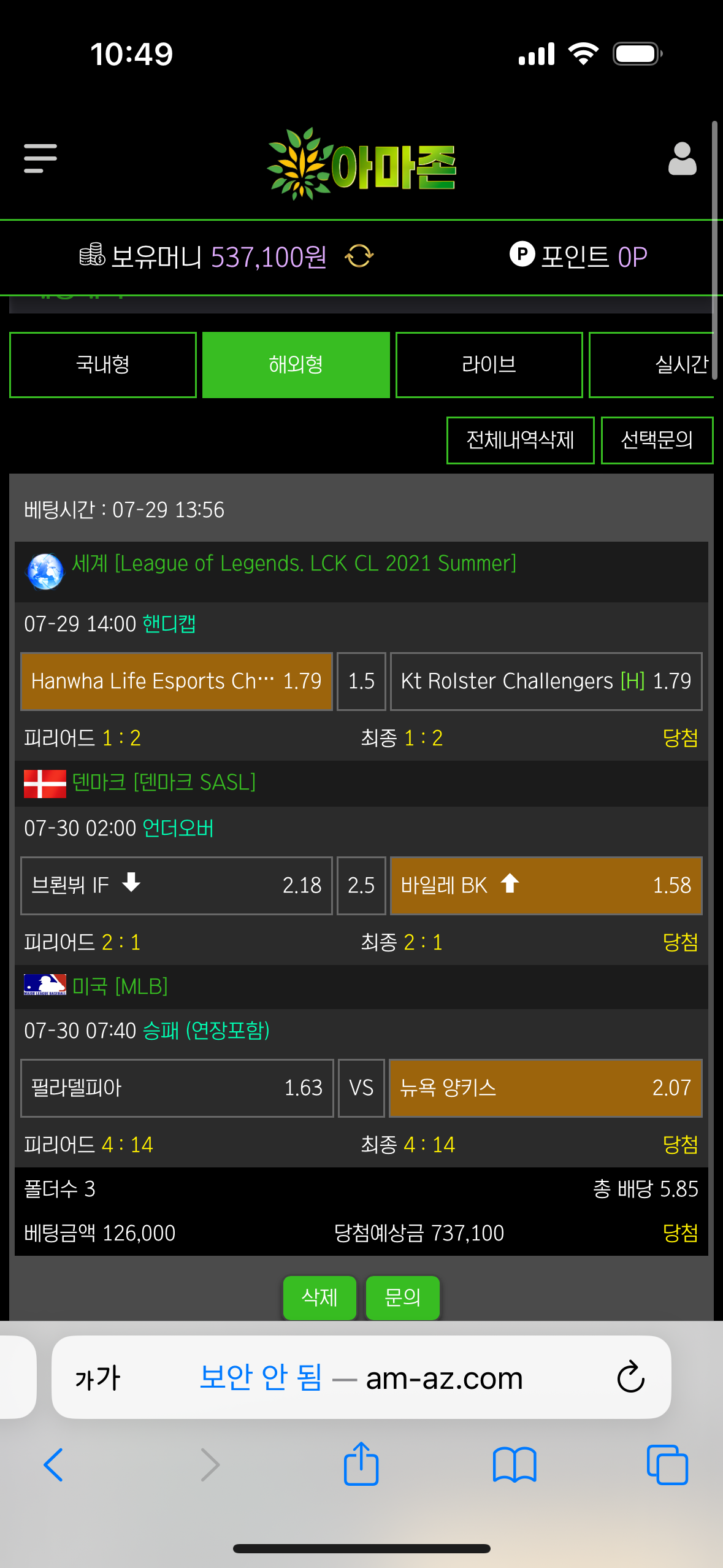Open the 가가 text size menu
The height and width of the screenshot is (1568, 723).
click(x=98, y=1378)
